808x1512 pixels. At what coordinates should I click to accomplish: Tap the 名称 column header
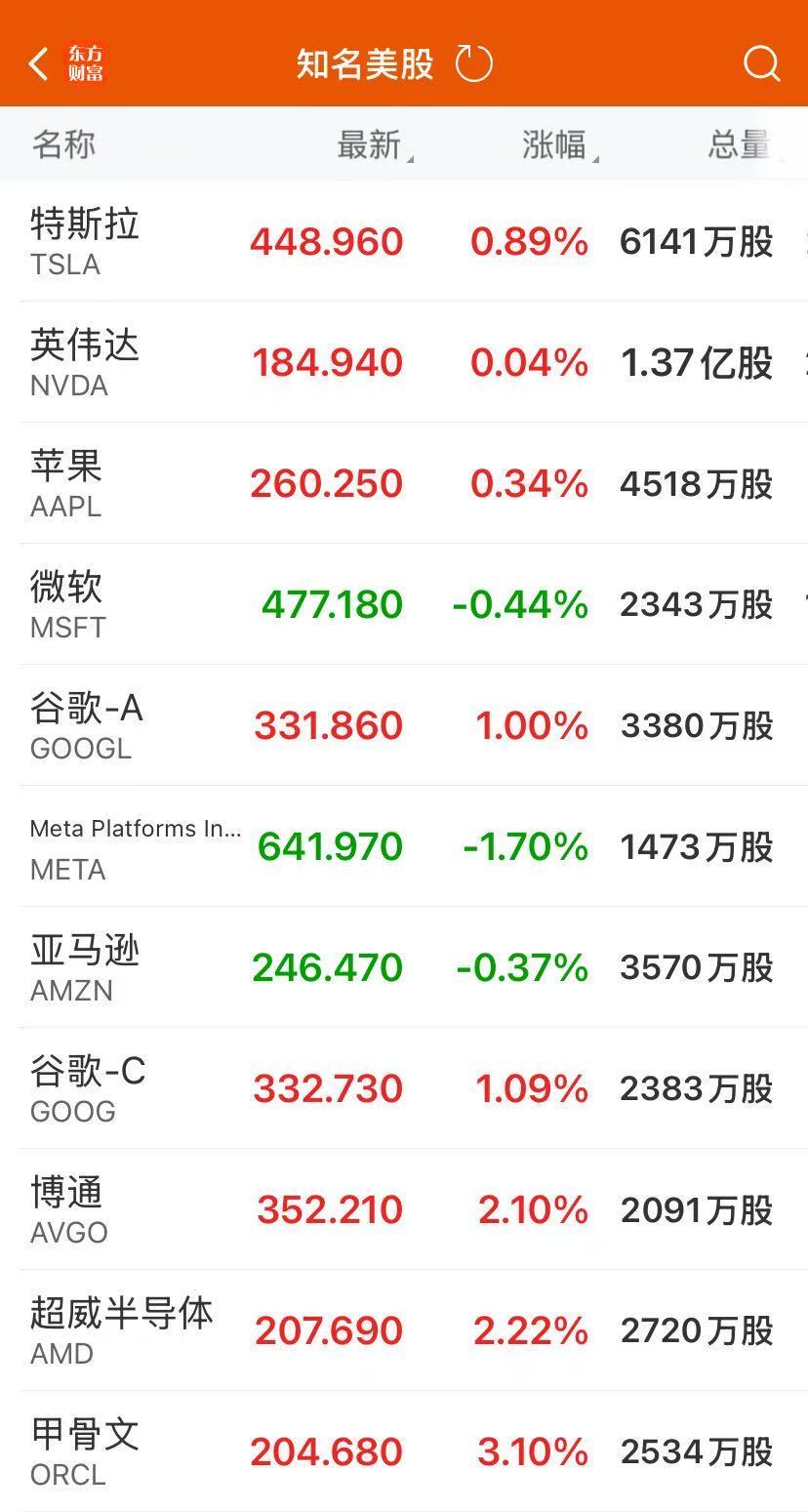point(62,143)
